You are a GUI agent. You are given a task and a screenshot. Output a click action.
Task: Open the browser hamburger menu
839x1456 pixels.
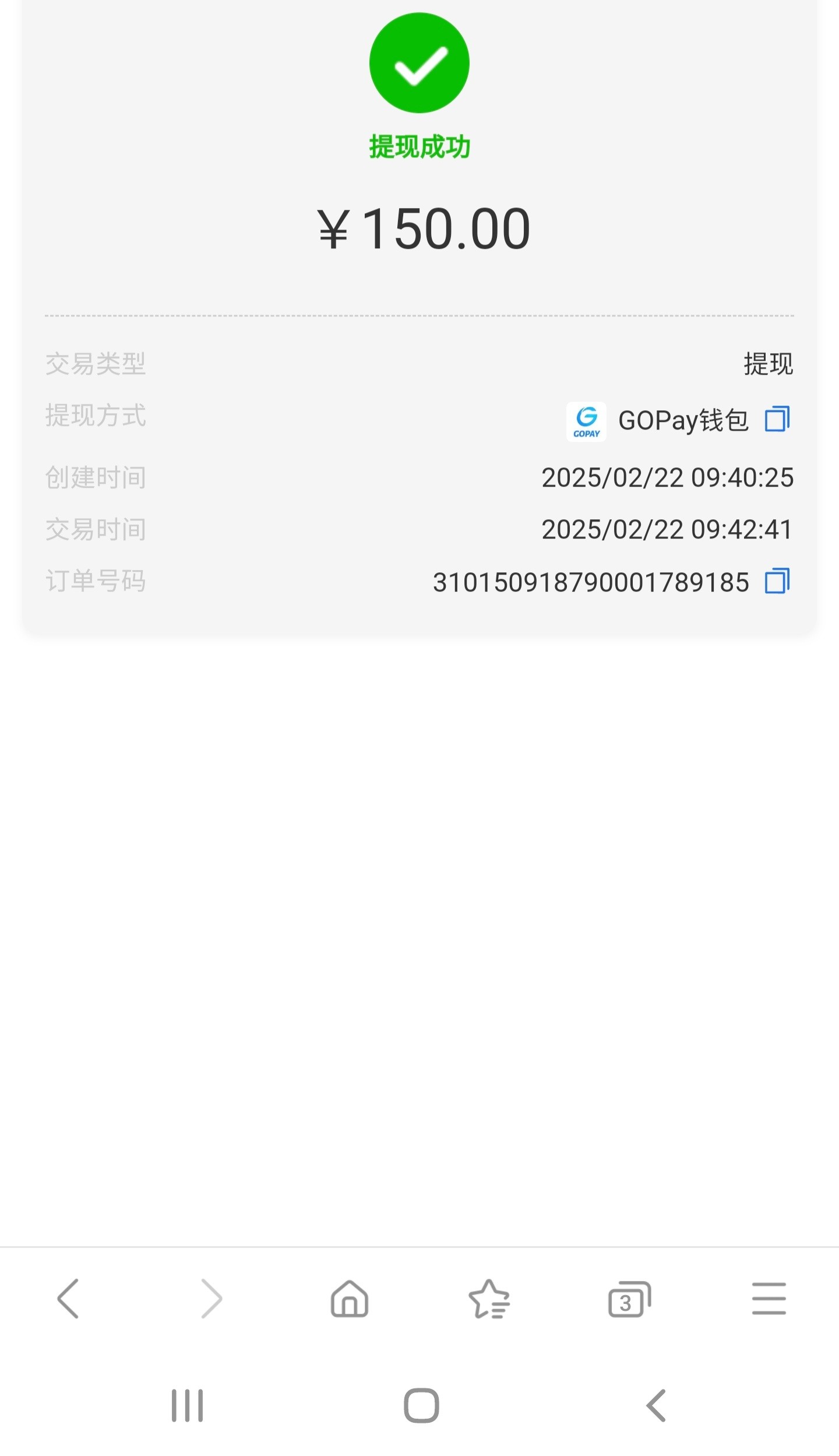click(x=769, y=1299)
